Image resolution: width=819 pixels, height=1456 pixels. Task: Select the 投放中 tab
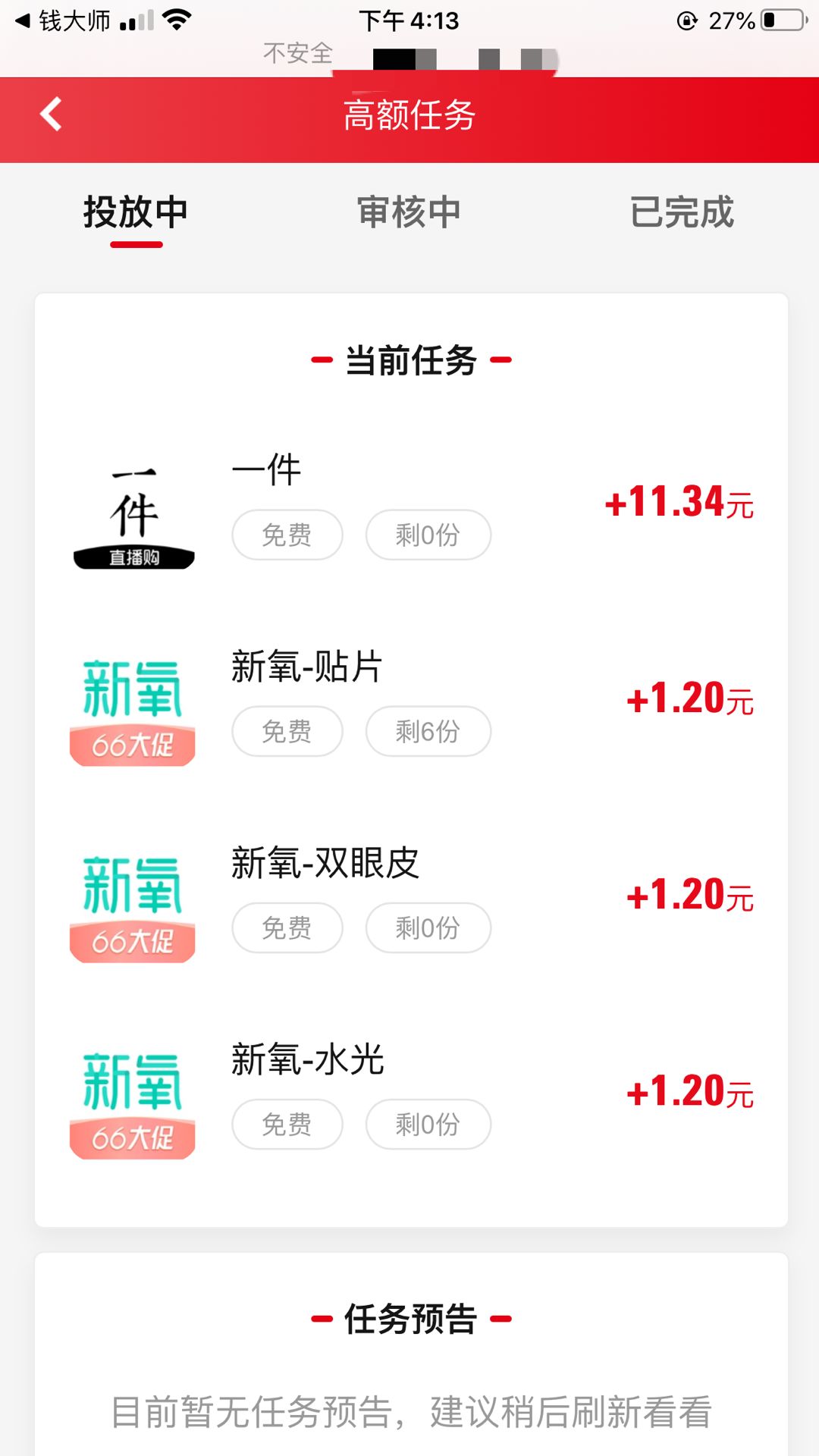click(x=136, y=212)
